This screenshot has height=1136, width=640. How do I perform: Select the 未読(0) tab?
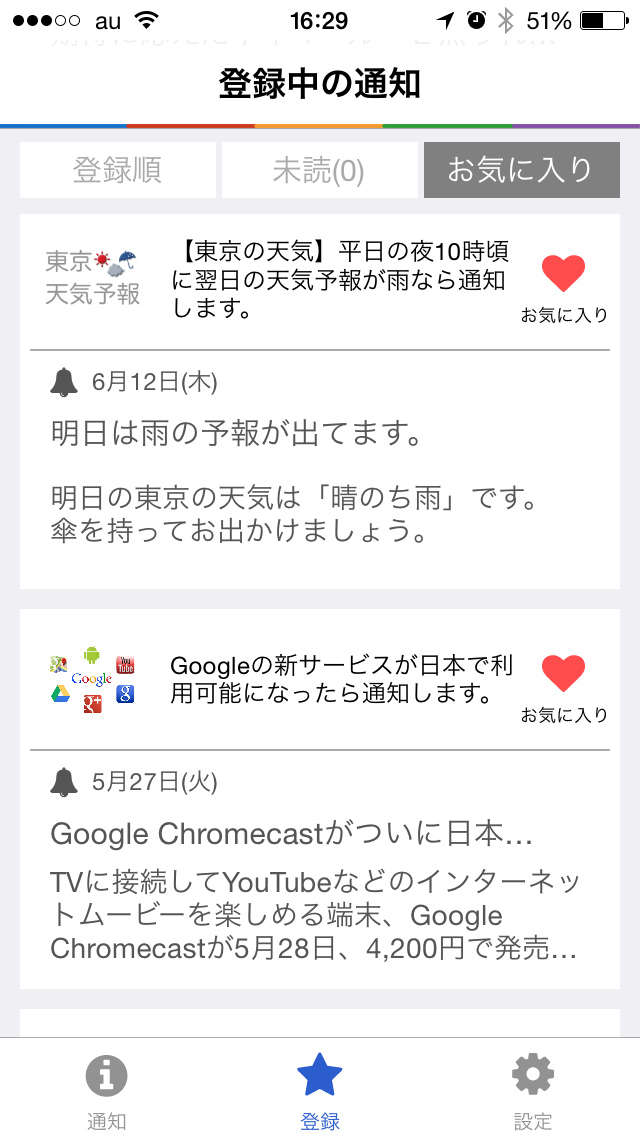[319, 170]
